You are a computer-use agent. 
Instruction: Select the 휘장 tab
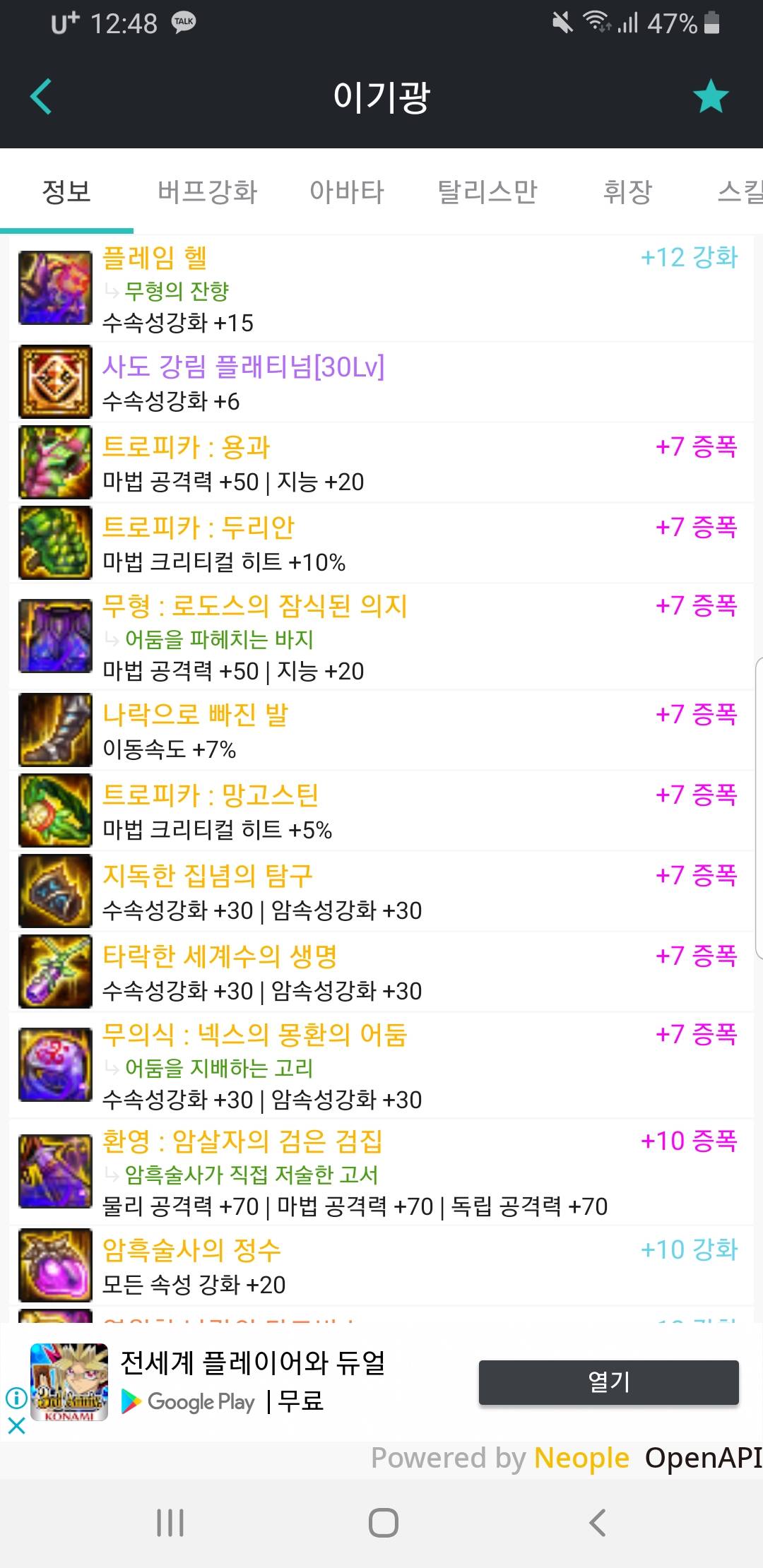[x=627, y=191]
